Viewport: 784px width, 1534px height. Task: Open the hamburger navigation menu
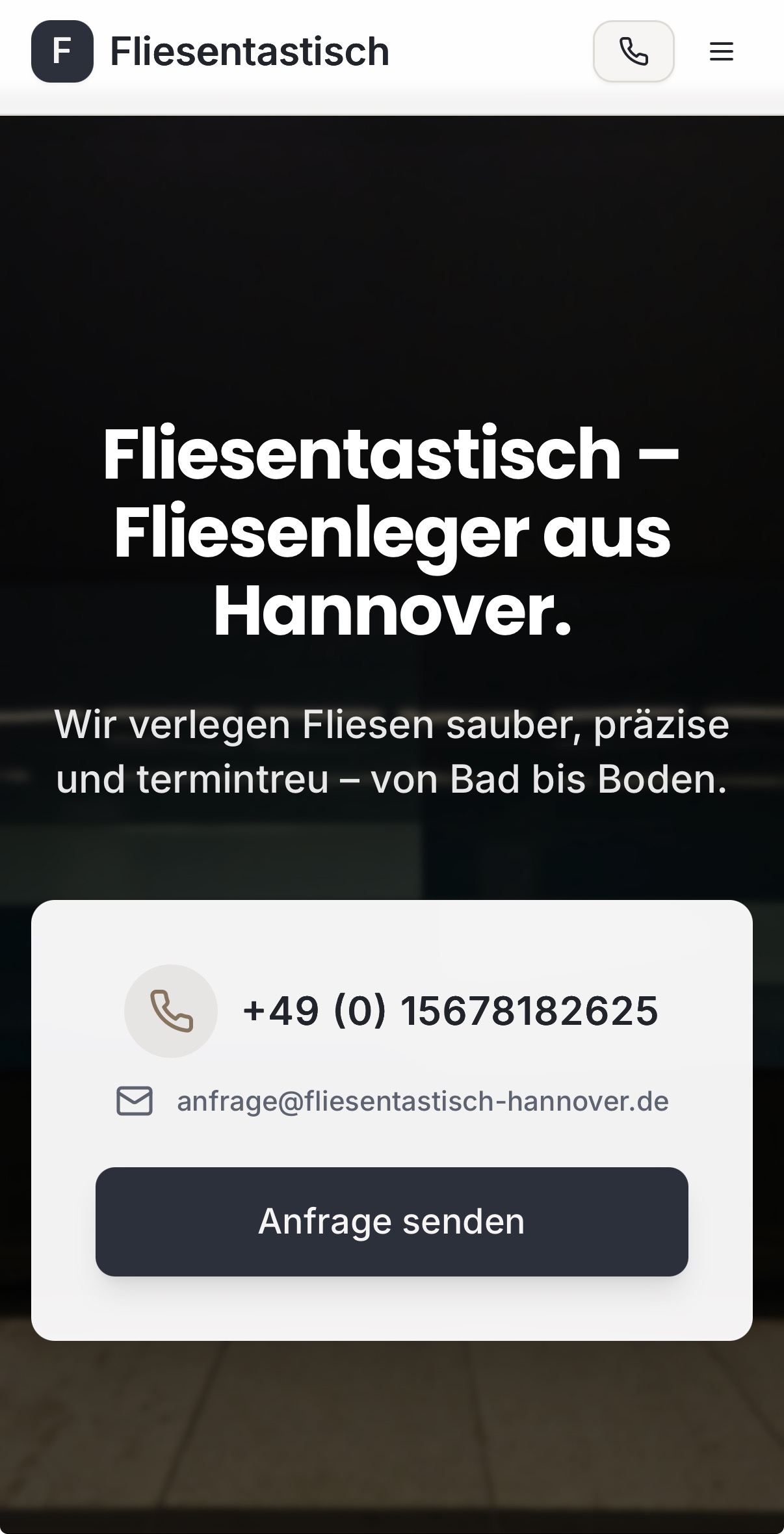[721, 51]
